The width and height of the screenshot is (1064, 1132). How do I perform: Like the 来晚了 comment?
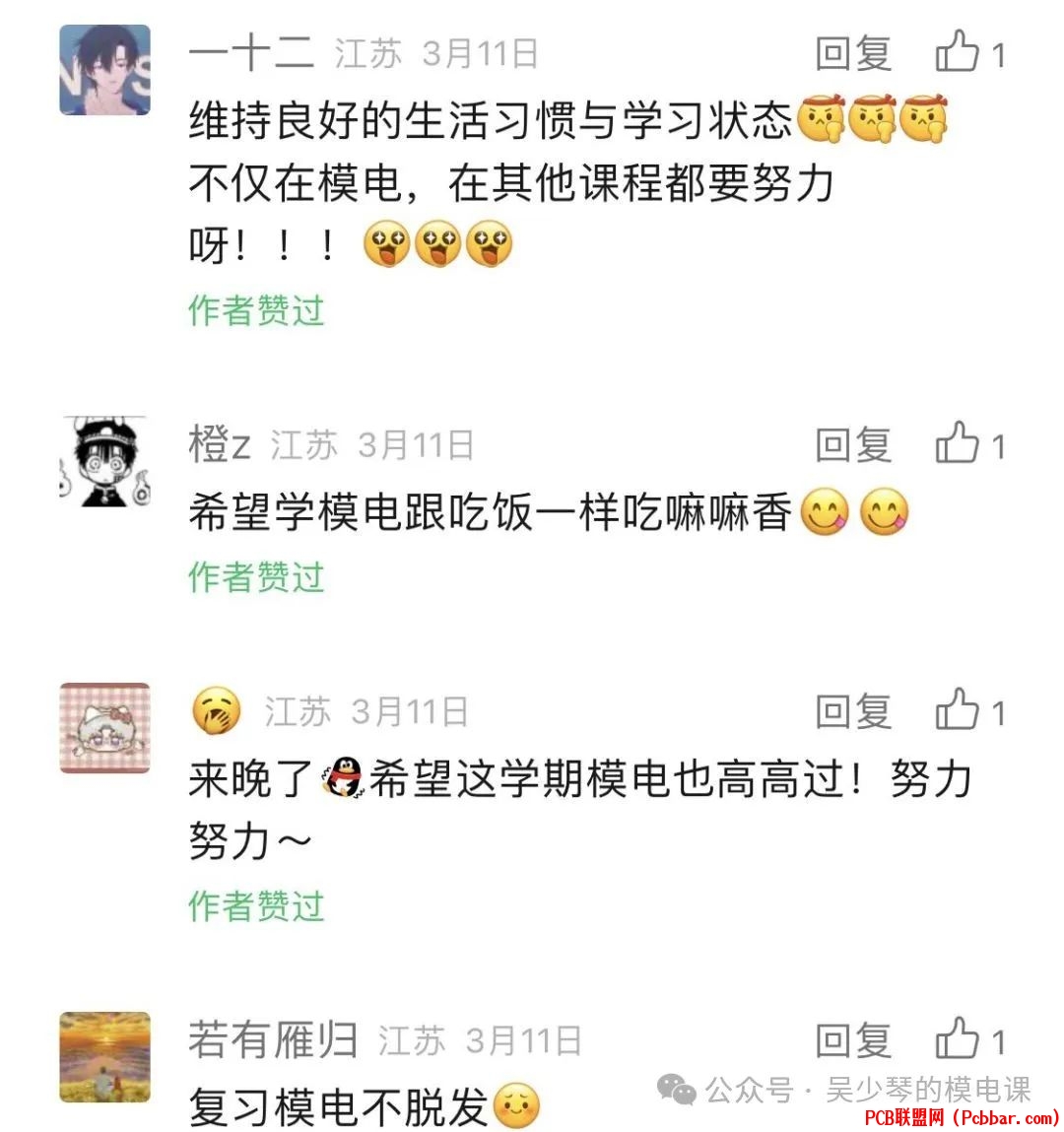958,709
